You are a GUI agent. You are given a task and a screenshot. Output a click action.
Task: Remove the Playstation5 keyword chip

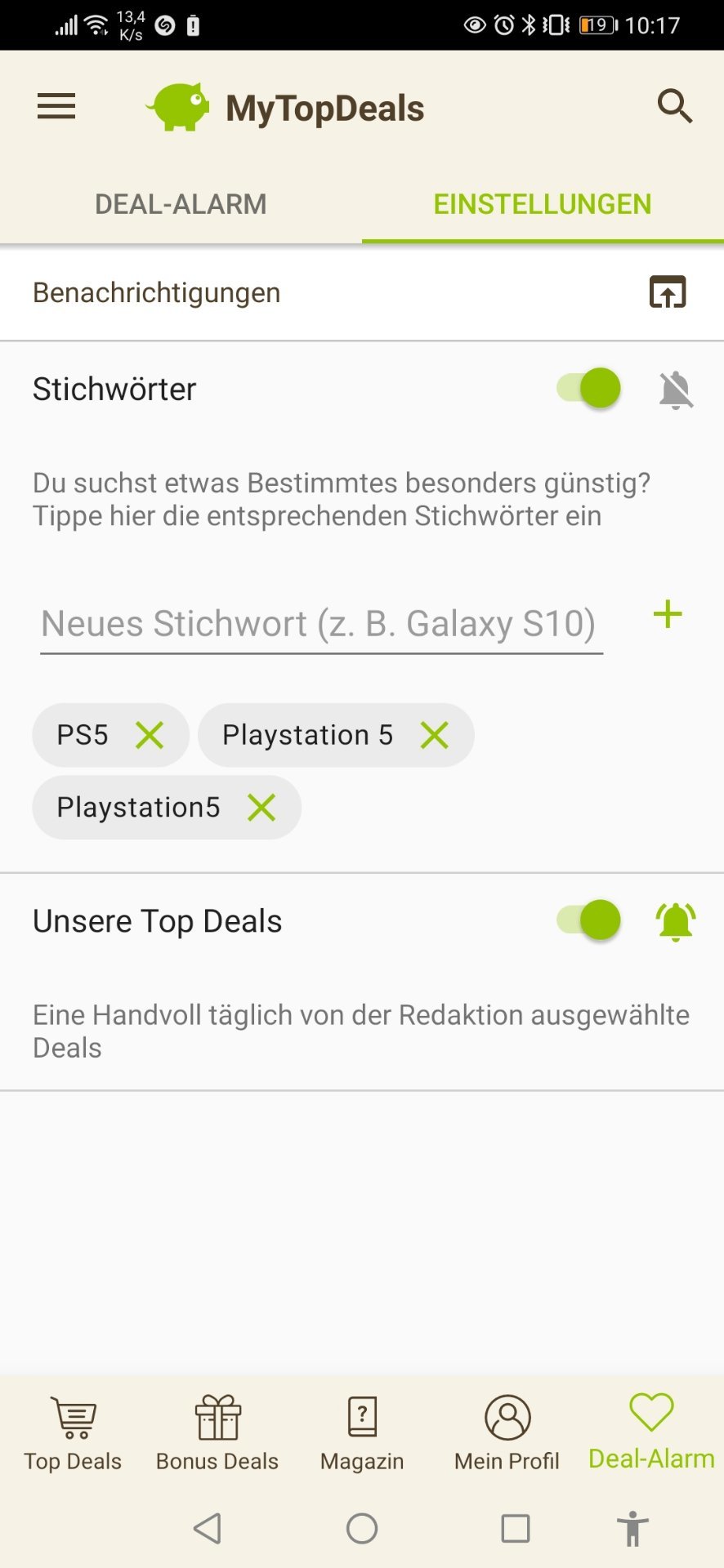click(x=261, y=808)
